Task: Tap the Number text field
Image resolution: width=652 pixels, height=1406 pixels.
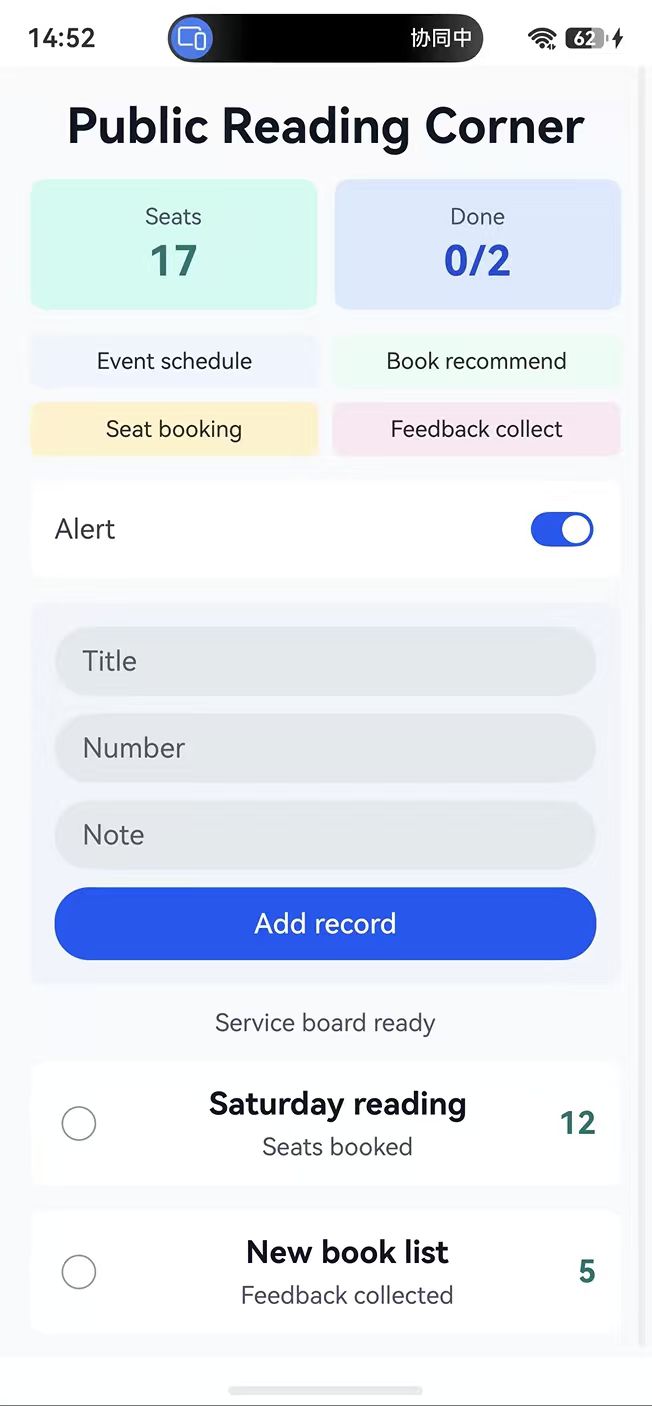Action: point(325,748)
